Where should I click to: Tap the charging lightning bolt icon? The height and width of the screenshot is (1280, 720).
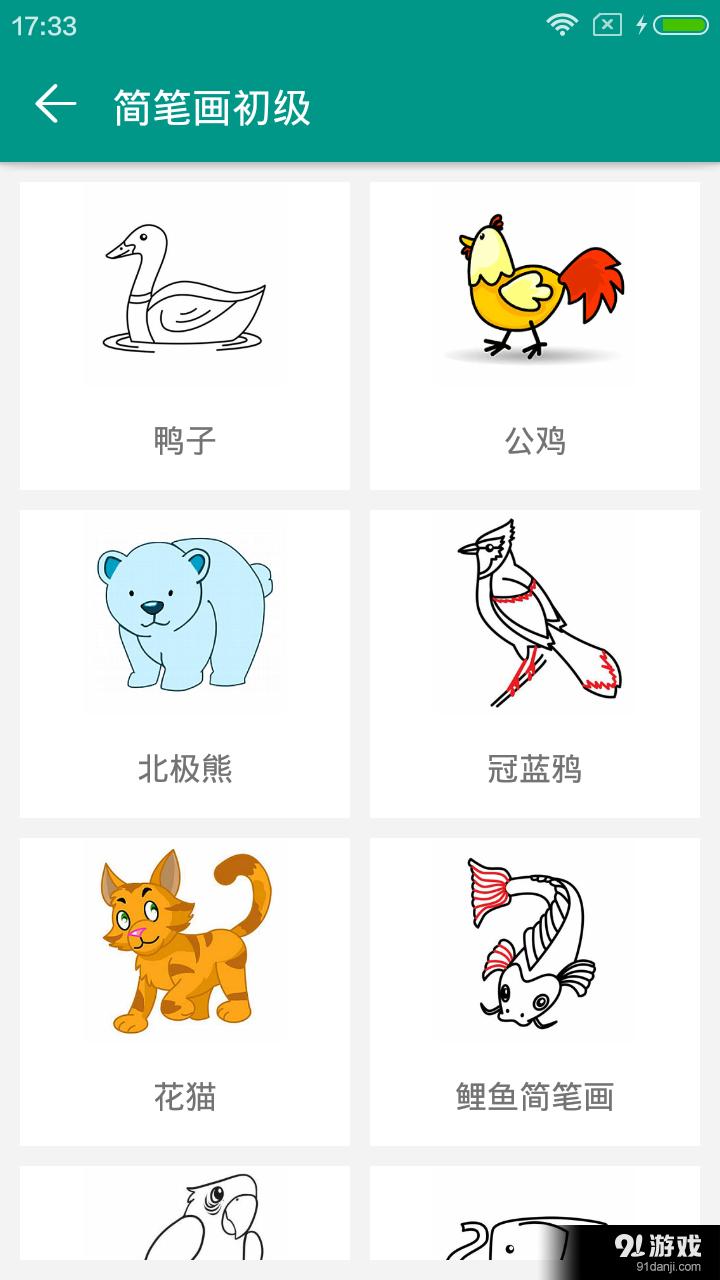tap(640, 25)
